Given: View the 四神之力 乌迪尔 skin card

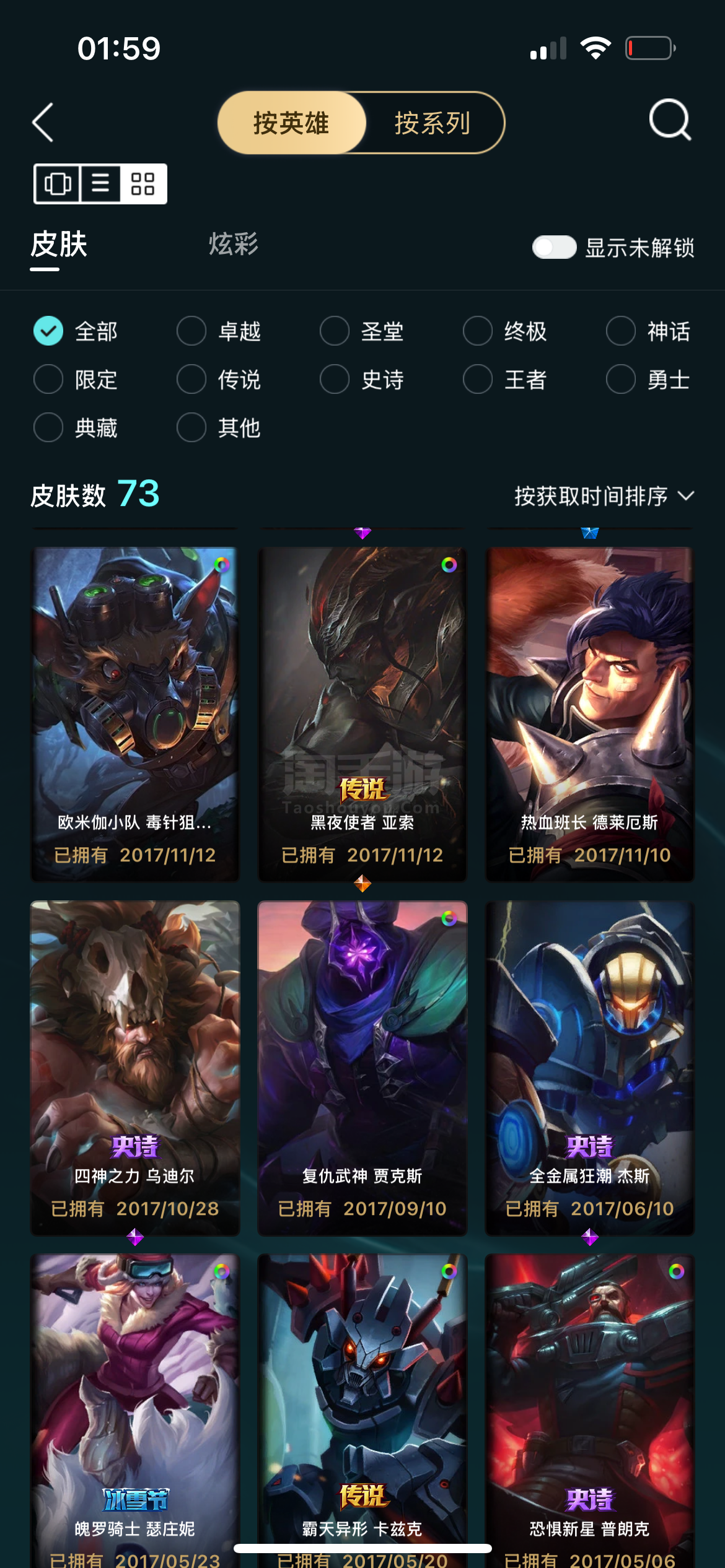Looking at the screenshot, I should [135, 1068].
